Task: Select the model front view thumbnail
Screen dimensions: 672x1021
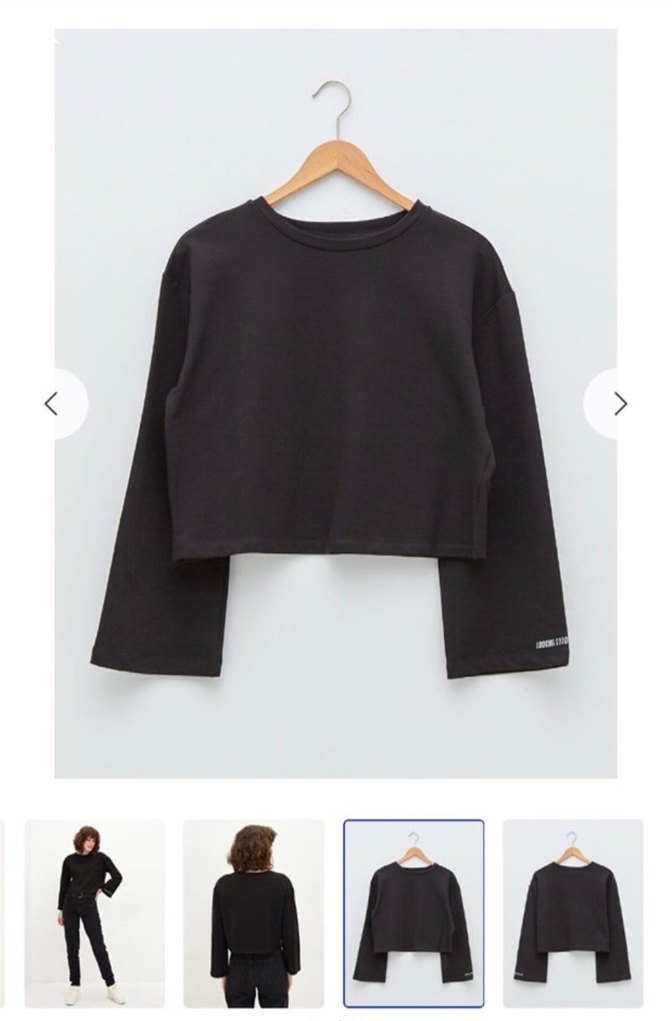Action: pyautogui.click(x=95, y=913)
